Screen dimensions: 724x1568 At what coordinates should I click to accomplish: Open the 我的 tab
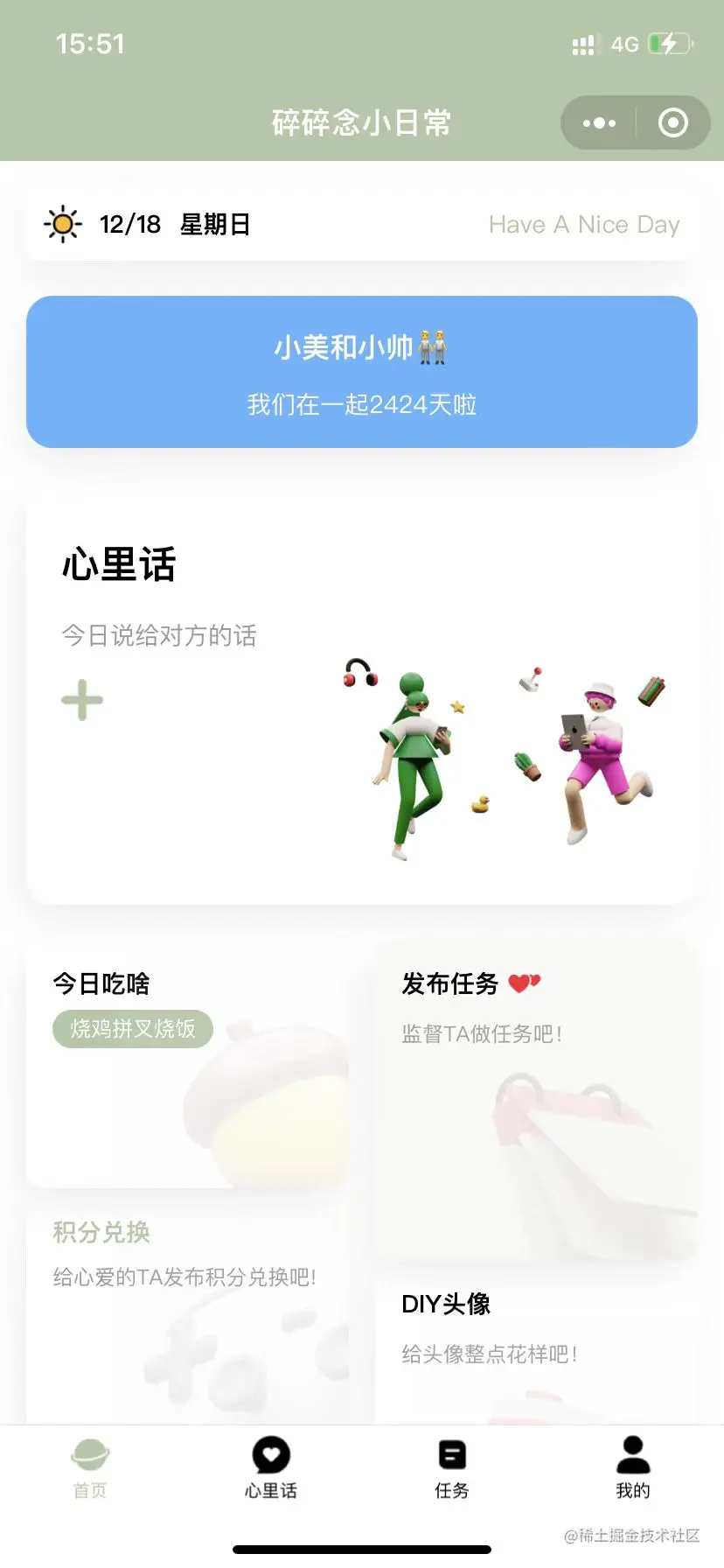click(633, 1466)
